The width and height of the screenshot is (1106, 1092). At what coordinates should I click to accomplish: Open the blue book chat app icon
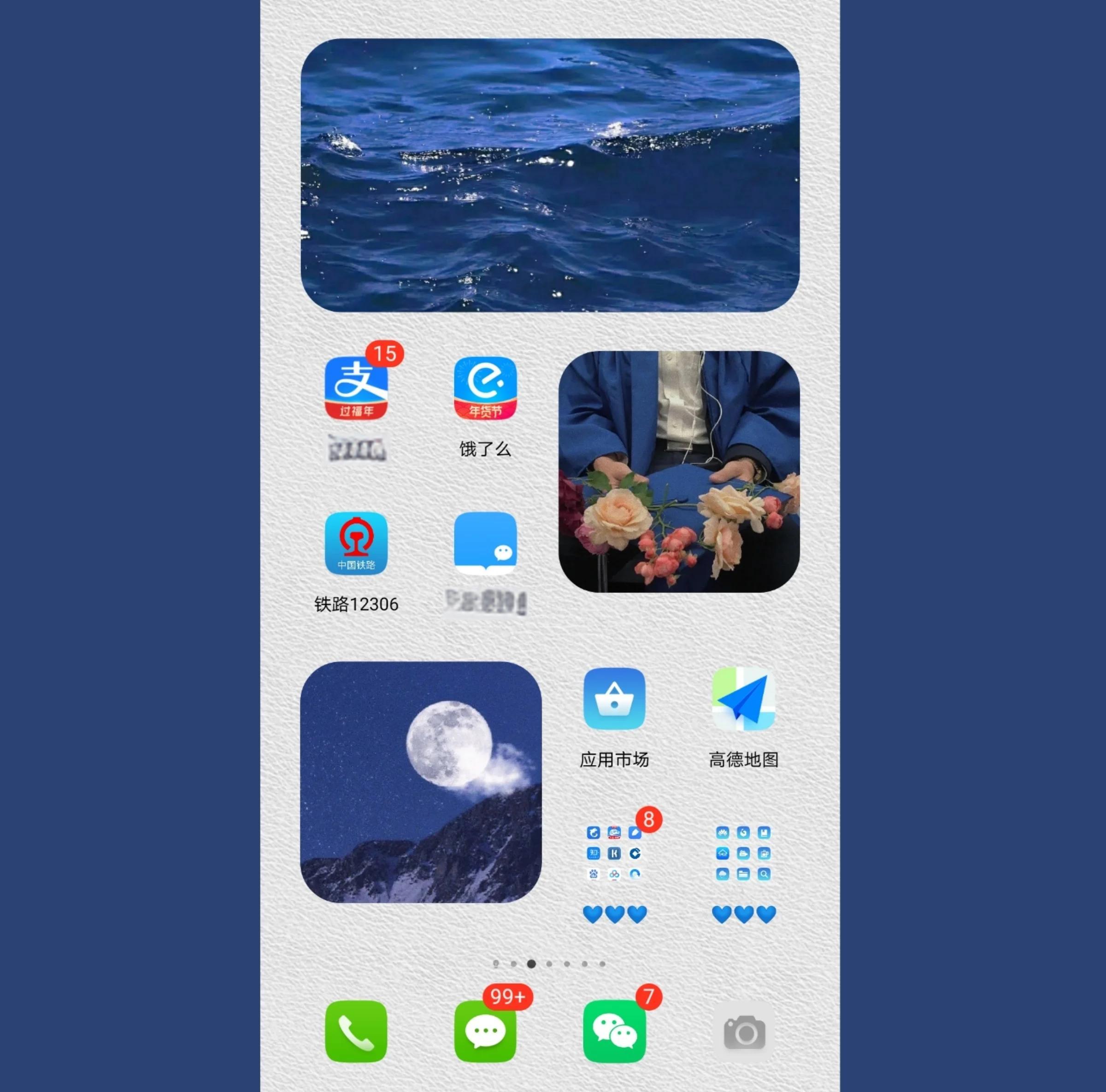485,544
